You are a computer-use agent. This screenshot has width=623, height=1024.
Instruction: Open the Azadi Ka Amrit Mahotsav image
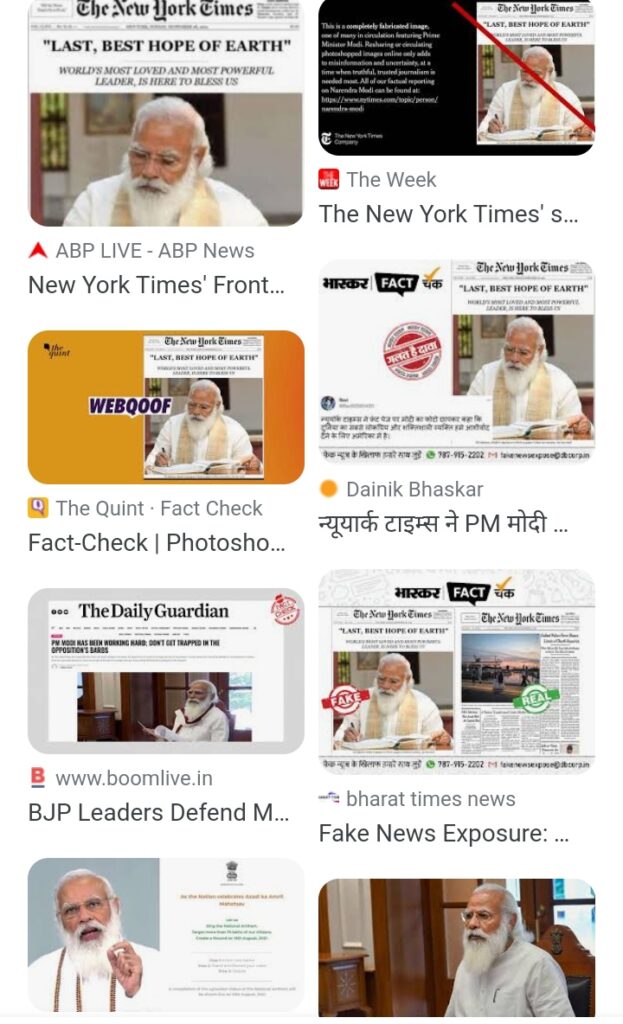165,934
